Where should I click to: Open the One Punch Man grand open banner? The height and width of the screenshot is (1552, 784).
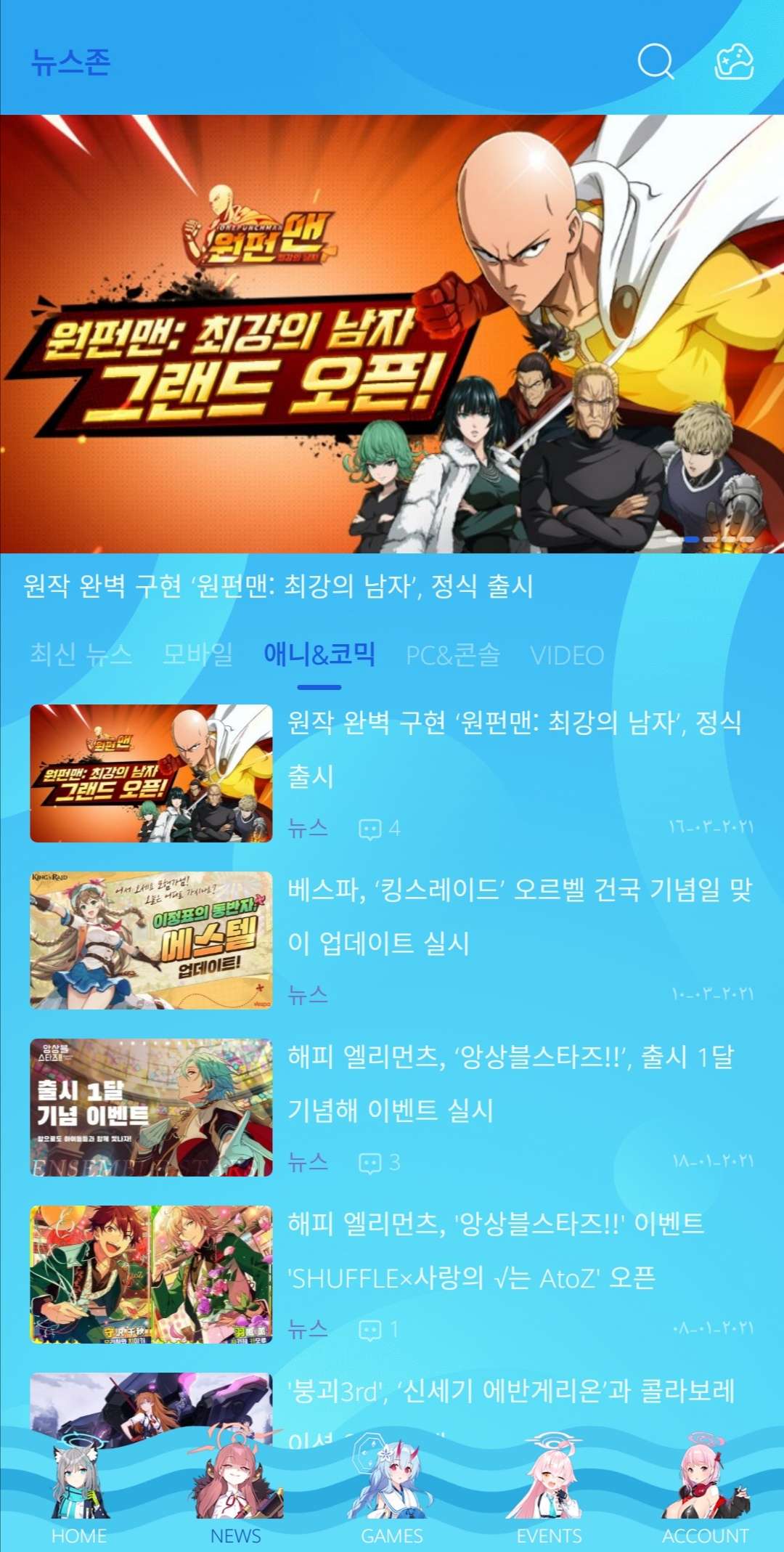point(392,334)
